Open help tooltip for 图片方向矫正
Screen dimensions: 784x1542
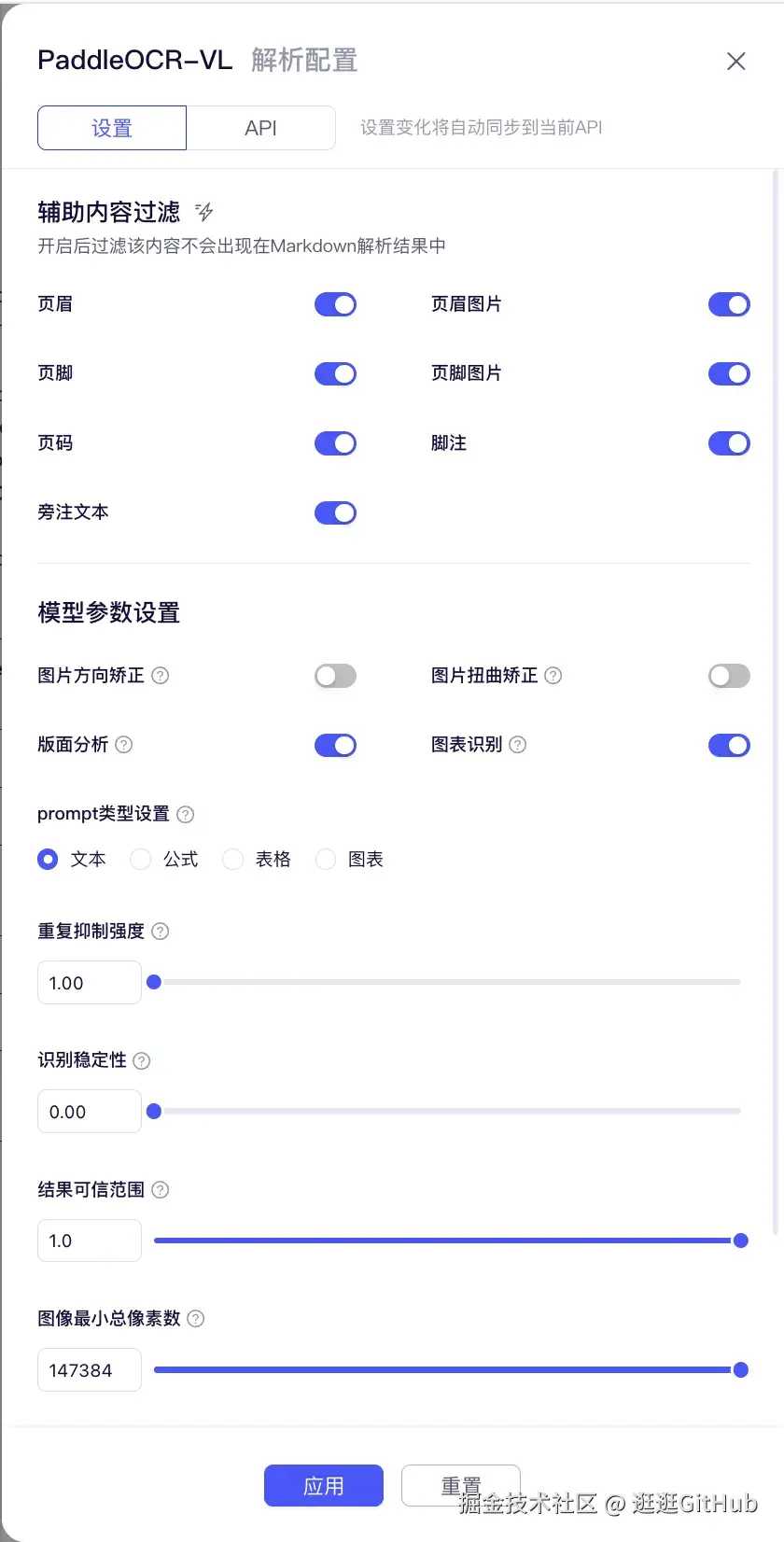[161, 676]
